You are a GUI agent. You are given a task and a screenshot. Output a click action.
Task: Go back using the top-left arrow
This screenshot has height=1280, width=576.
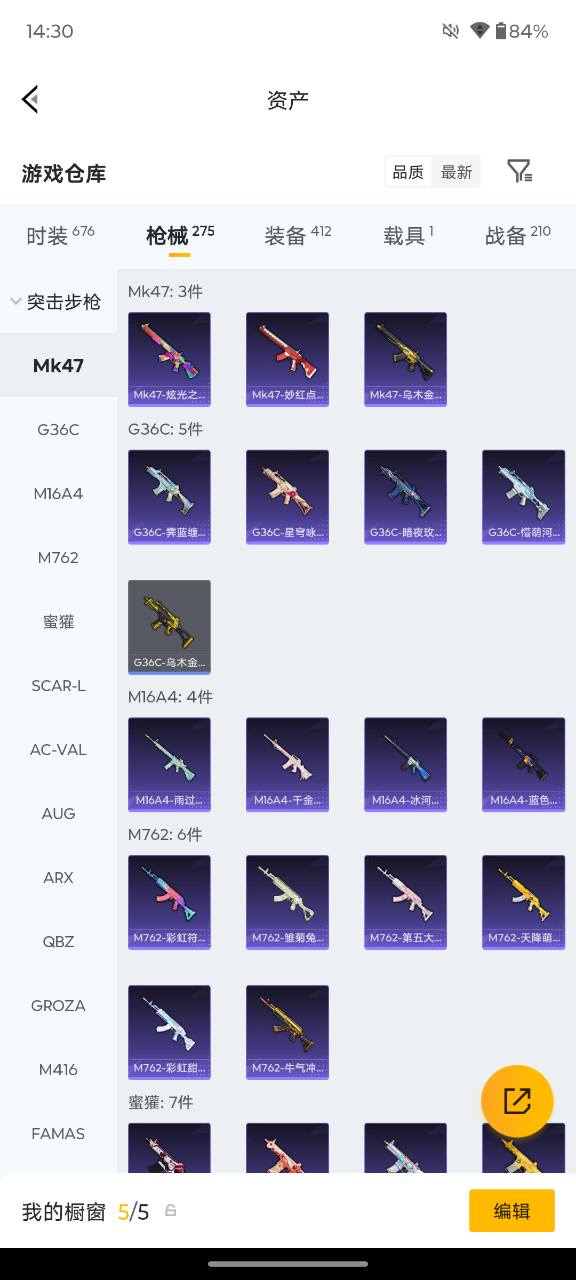click(30, 99)
